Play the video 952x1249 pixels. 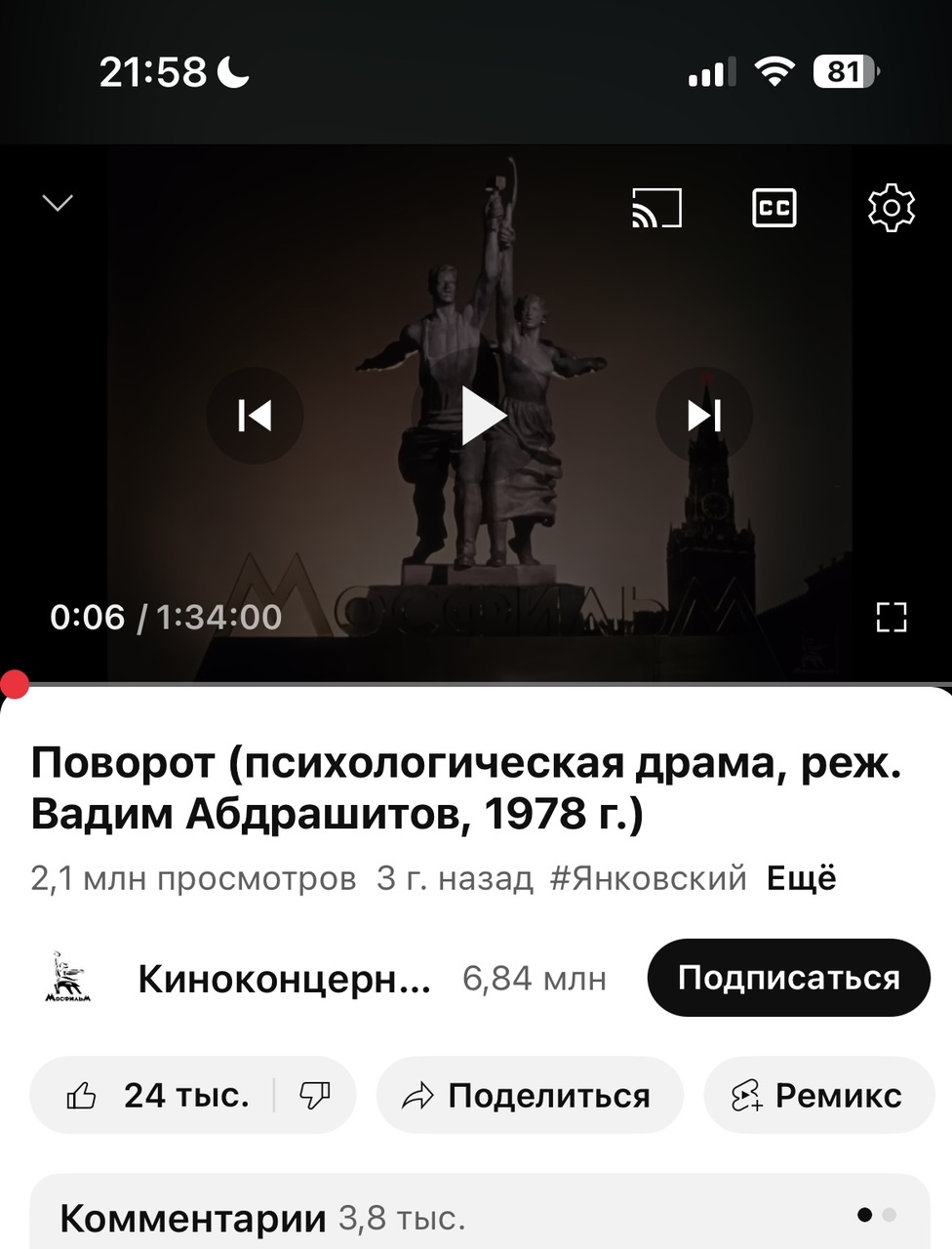482,416
